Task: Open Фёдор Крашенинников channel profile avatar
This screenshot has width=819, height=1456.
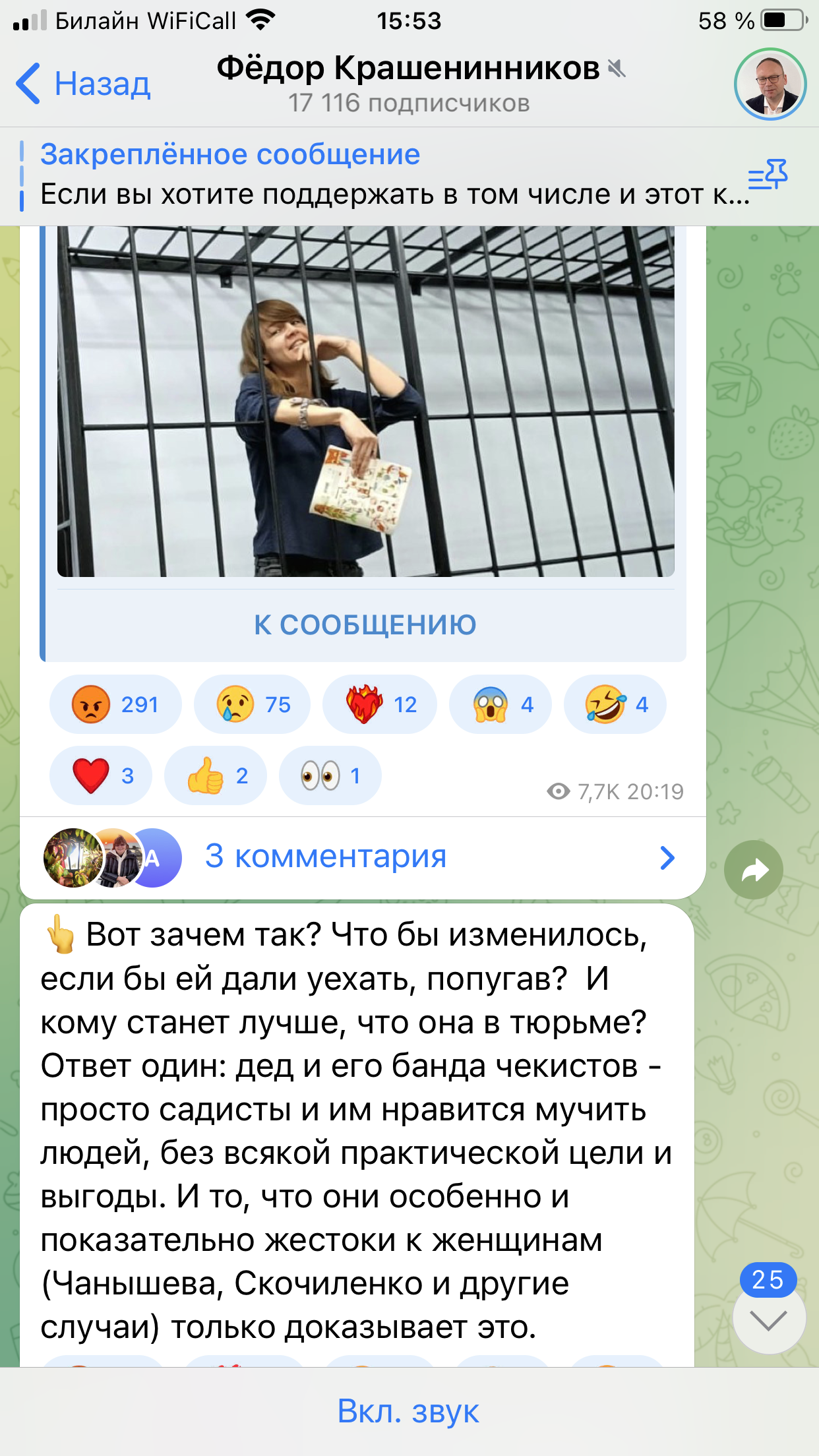Action: (770, 84)
